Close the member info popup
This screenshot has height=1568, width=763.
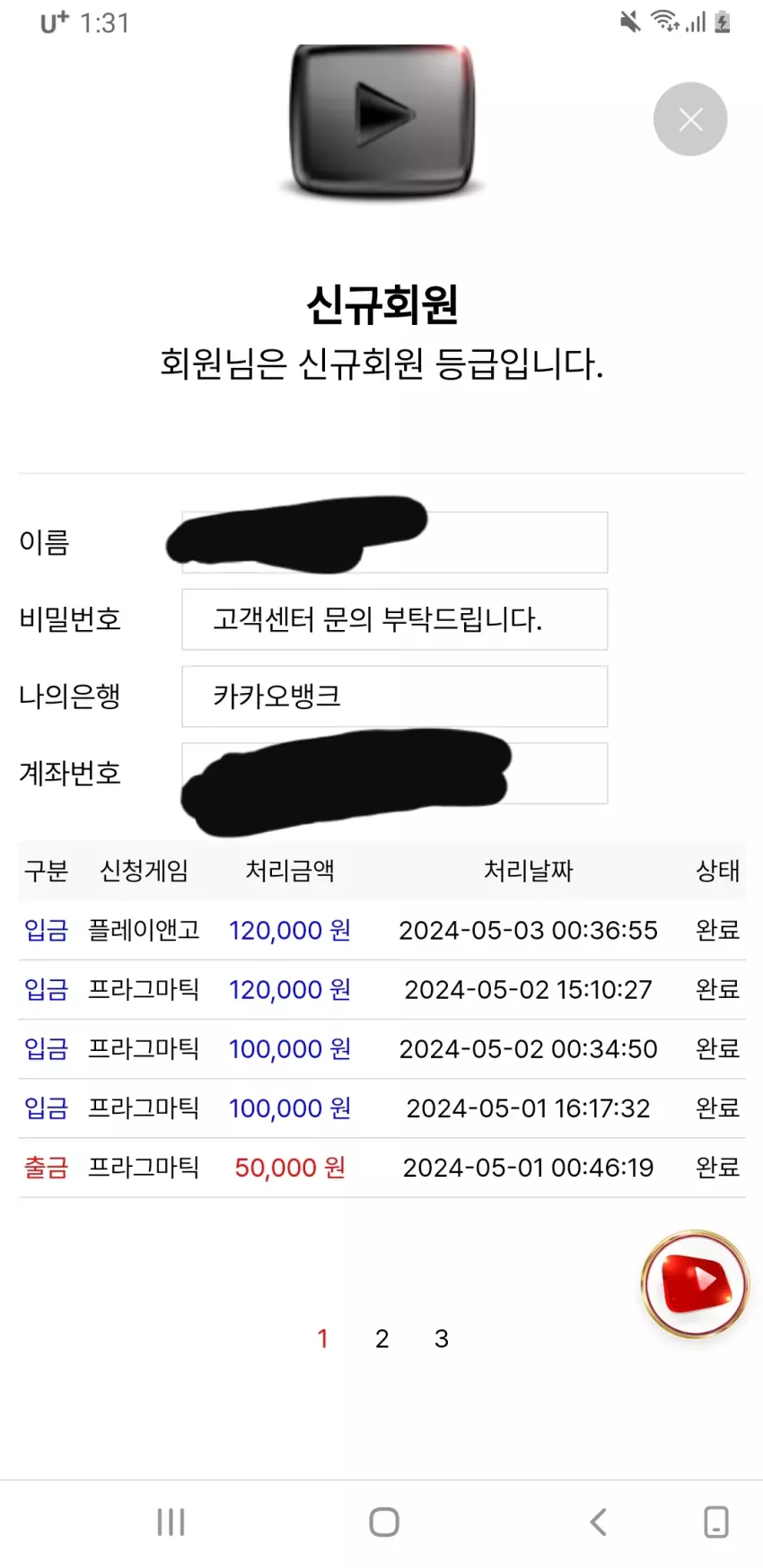tap(689, 119)
